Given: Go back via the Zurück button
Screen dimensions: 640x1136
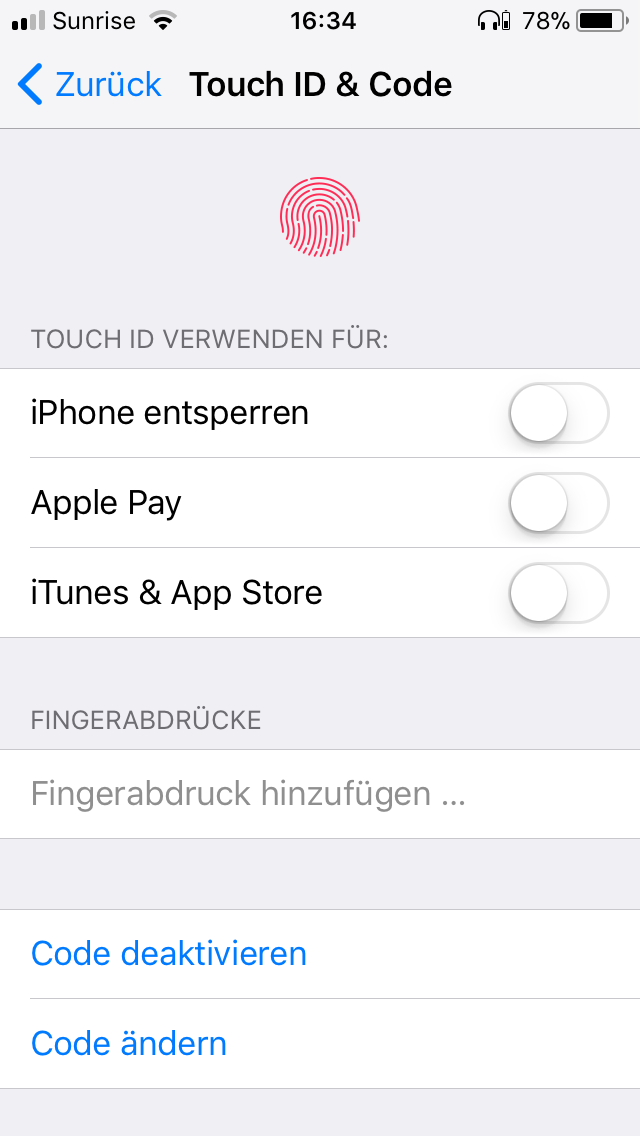Looking at the screenshot, I should (90, 85).
